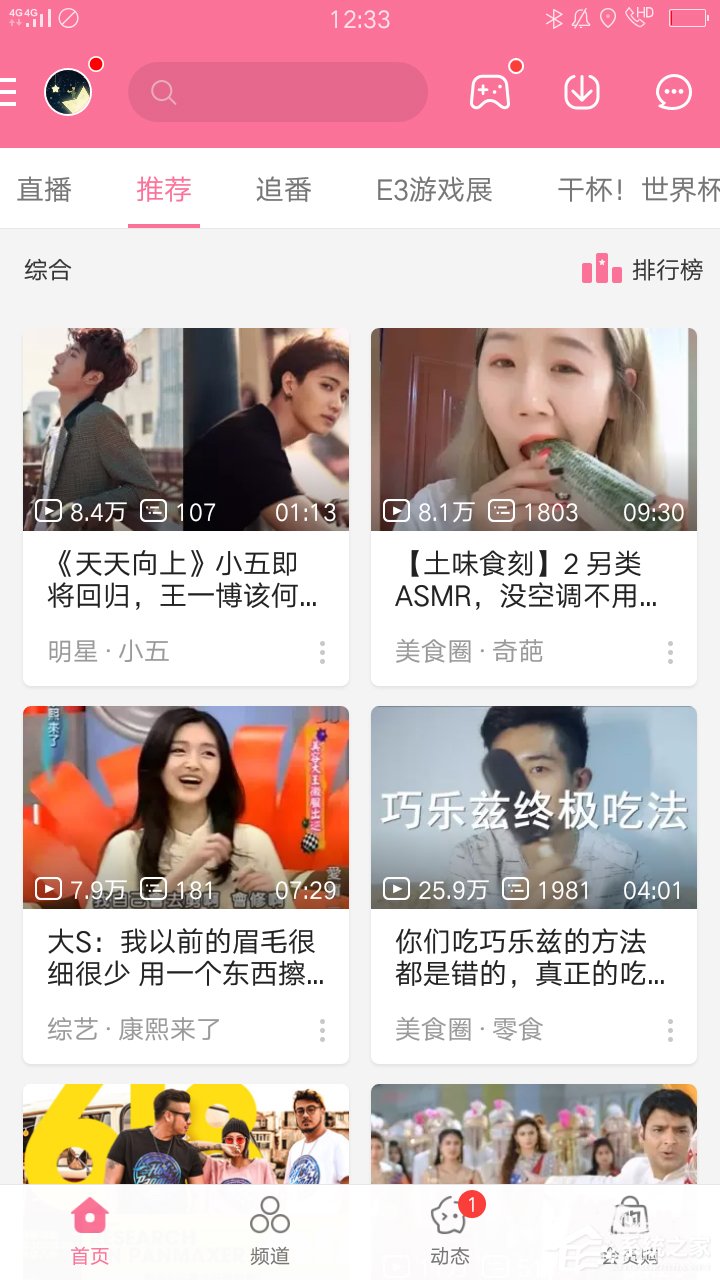
Task: Play the 大S eyebrow interview thumbnail
Action: 186,808
